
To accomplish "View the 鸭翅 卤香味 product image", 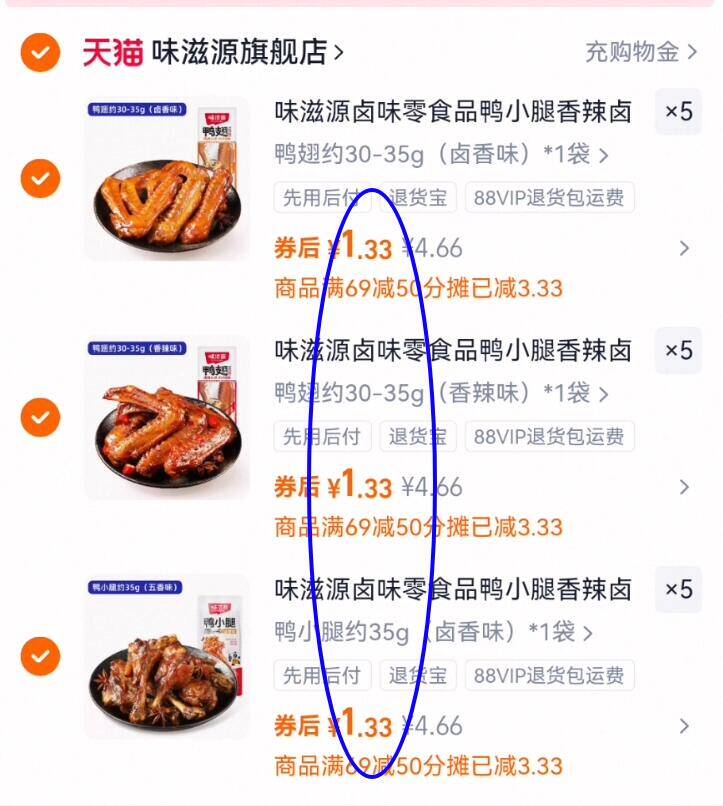I will point(167,179).
